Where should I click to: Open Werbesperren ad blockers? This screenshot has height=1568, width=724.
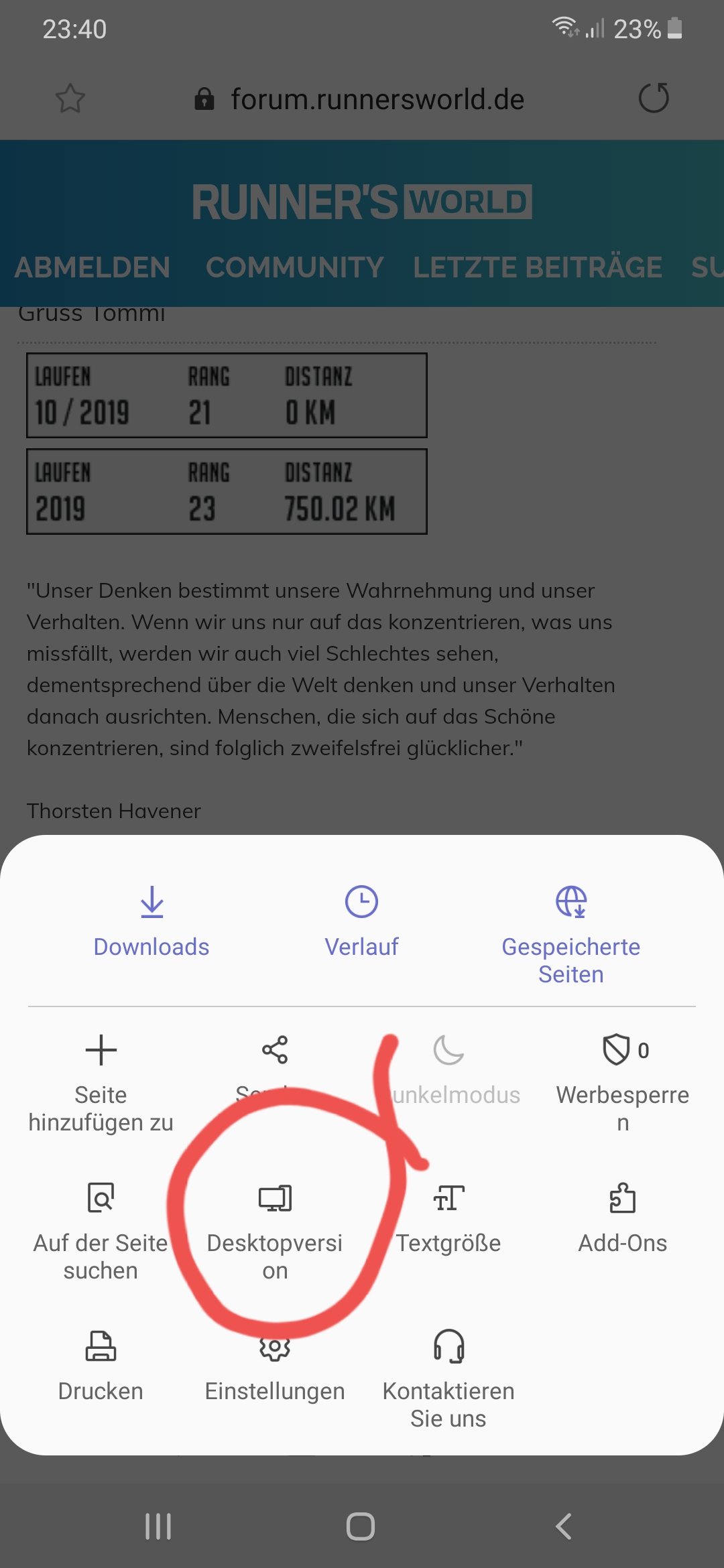click(622, 1079)
